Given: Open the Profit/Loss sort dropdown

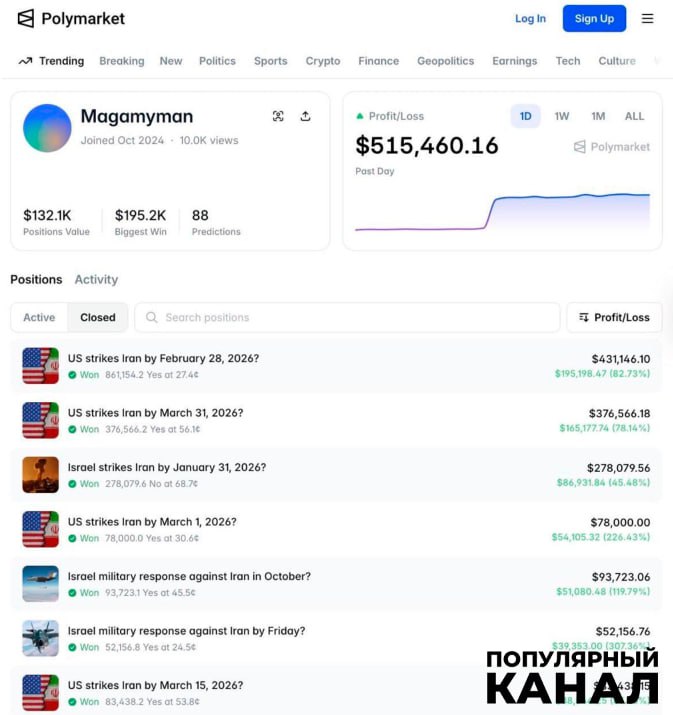Looking at the screenshot, I should [x=614, y=317].
